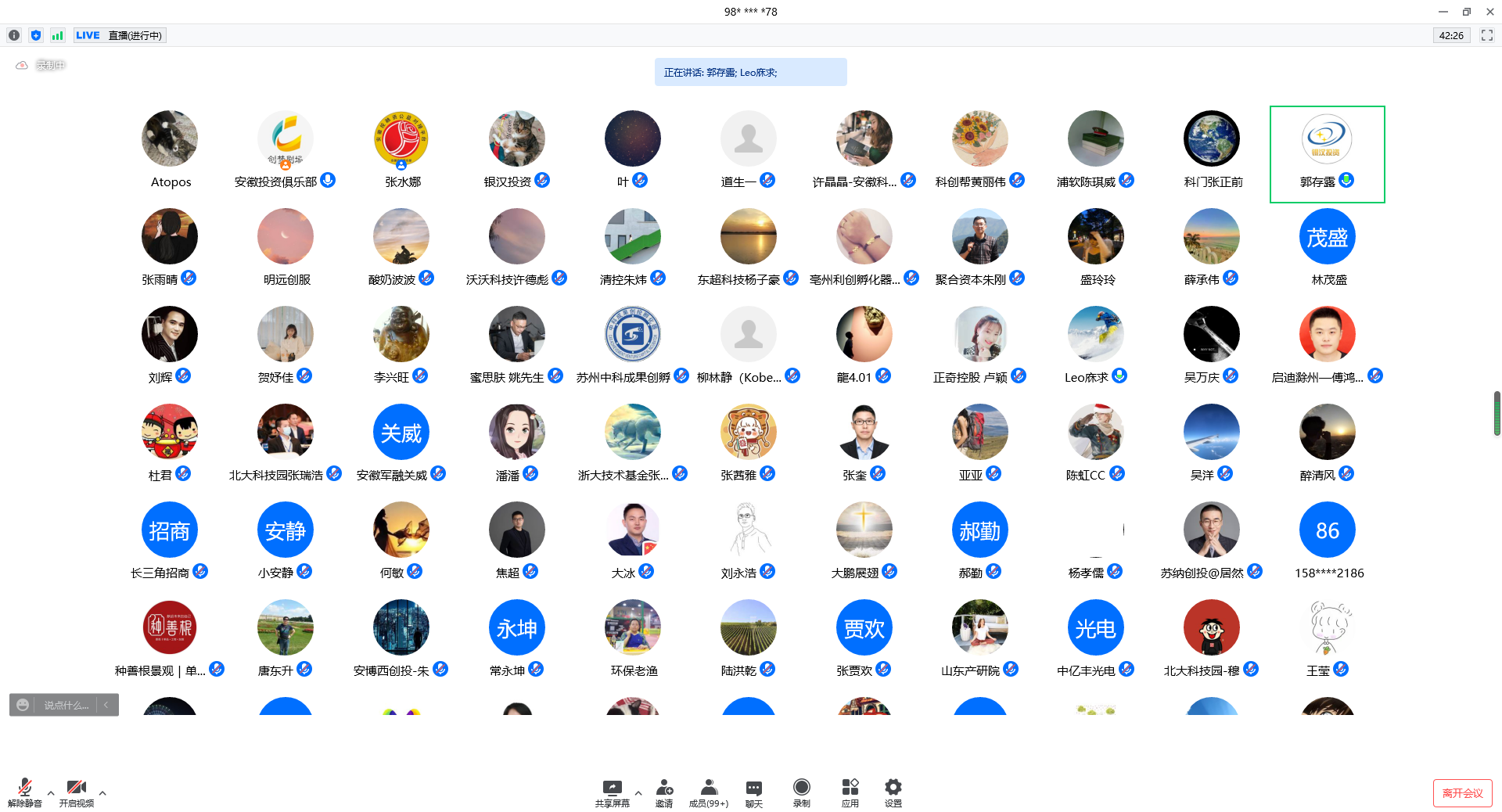Expand audio options arrow next to 解除静音

pos(51,792)
